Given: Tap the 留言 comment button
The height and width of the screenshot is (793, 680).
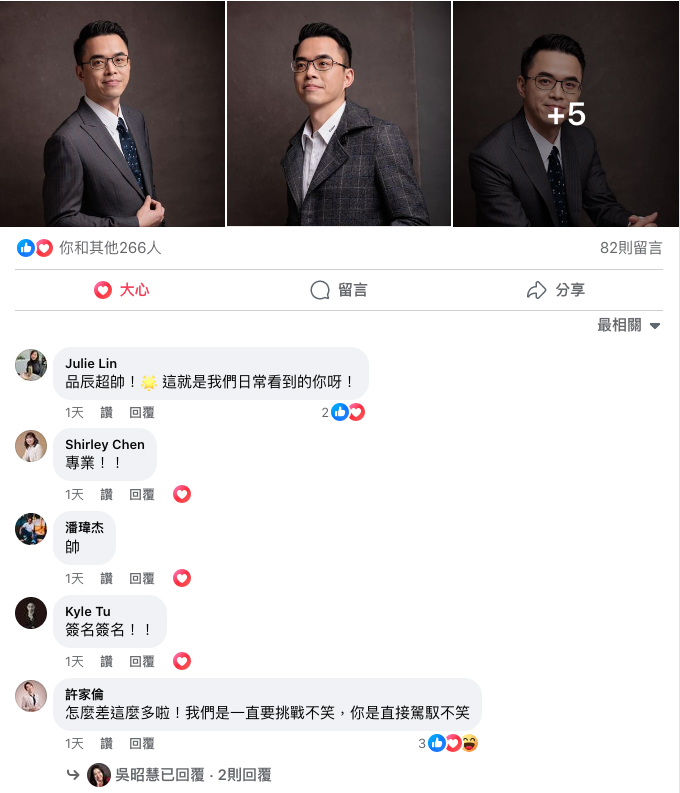Looking at the screenshot, I should point(339,290).
